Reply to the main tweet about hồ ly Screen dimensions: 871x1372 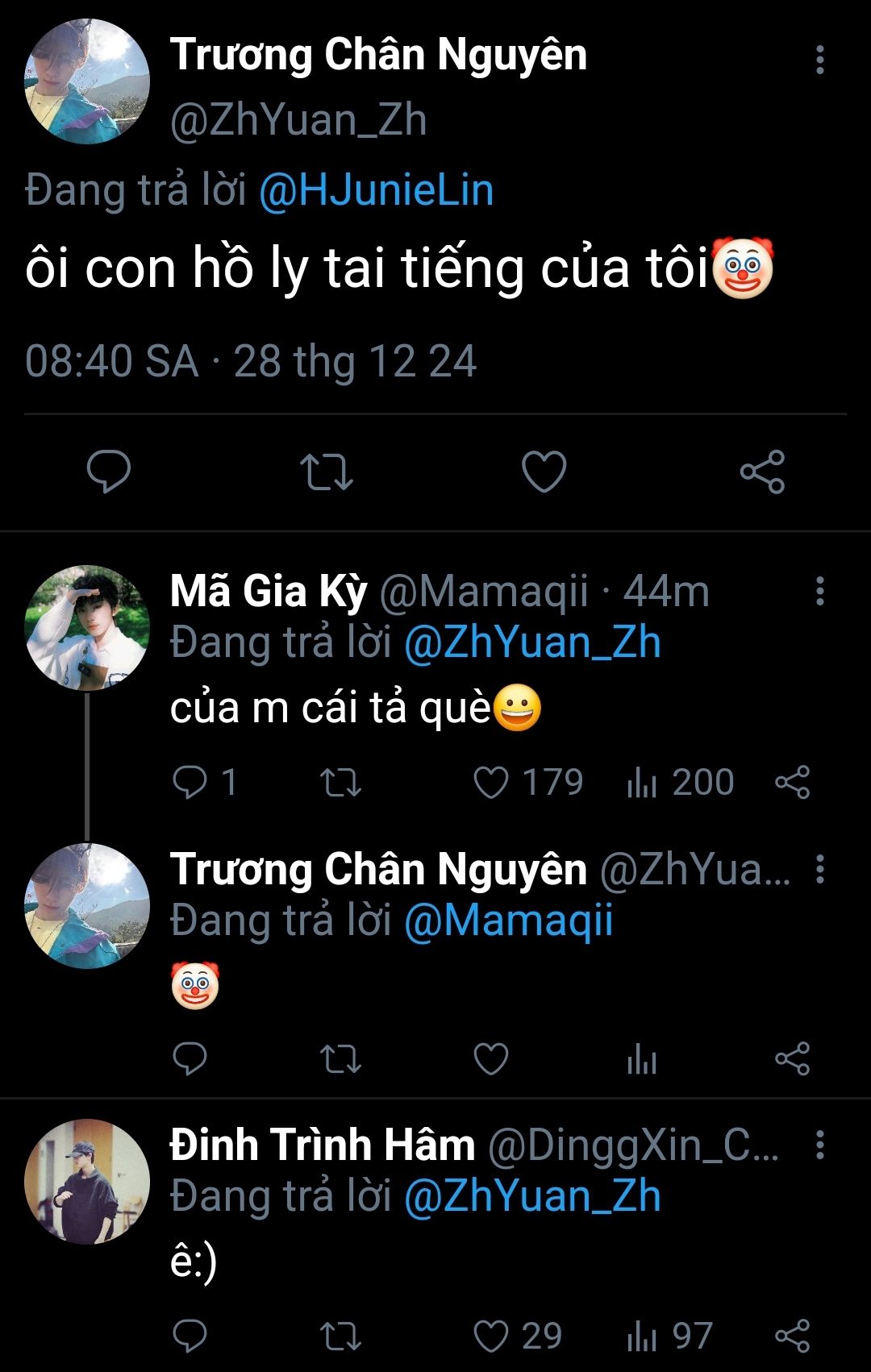pyautogui.click(x=109, y=471)
